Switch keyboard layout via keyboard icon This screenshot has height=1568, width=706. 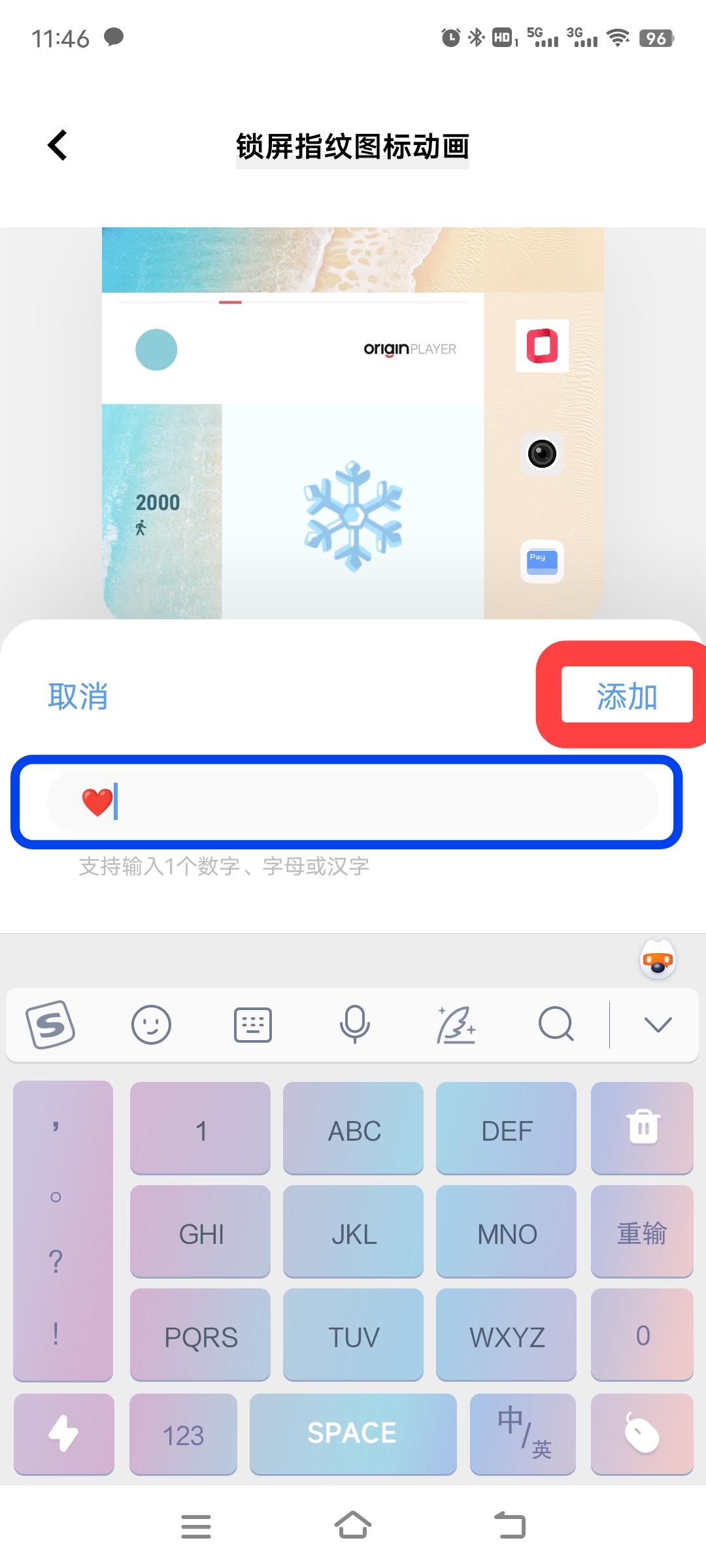(x=252, y=1024)
